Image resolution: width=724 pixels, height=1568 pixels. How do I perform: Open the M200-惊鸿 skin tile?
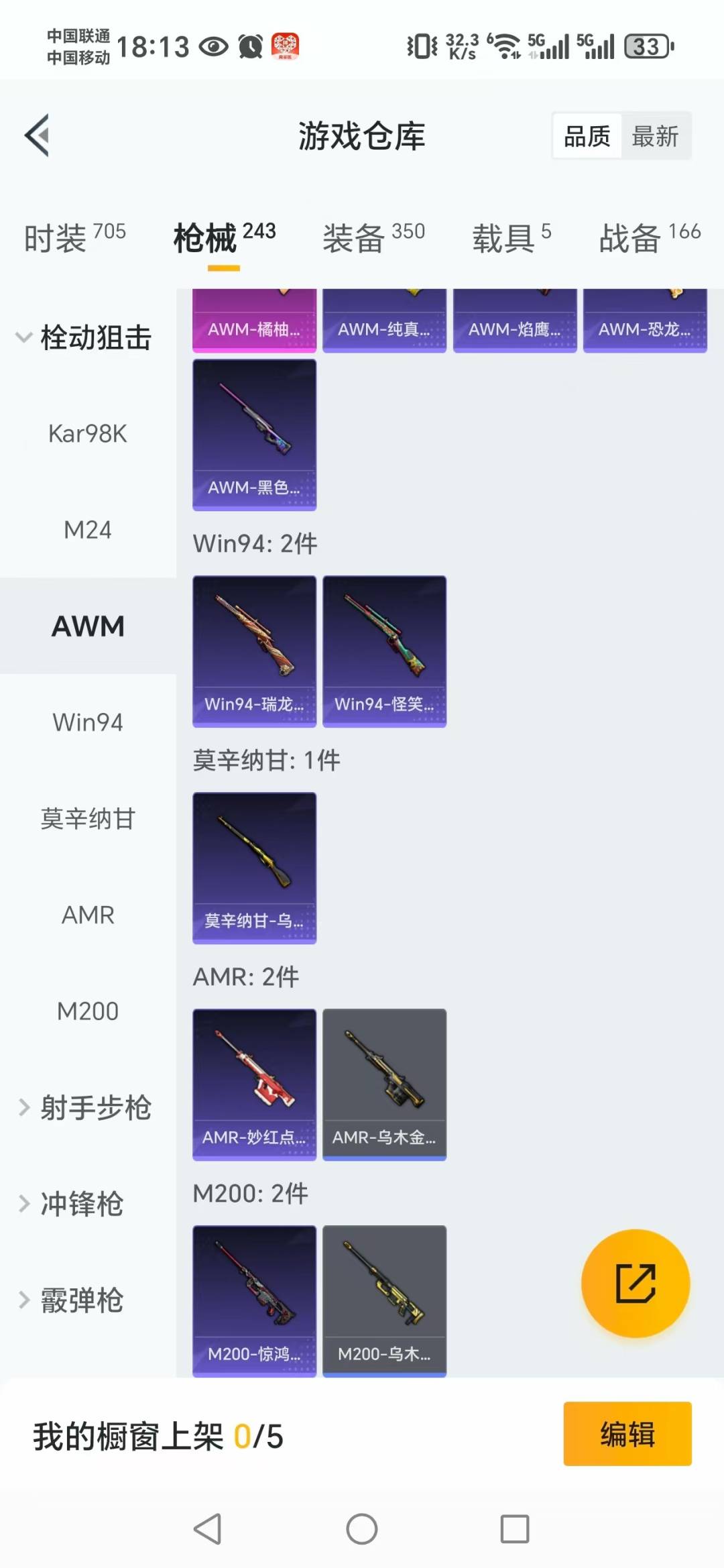tap(254, 1300)
